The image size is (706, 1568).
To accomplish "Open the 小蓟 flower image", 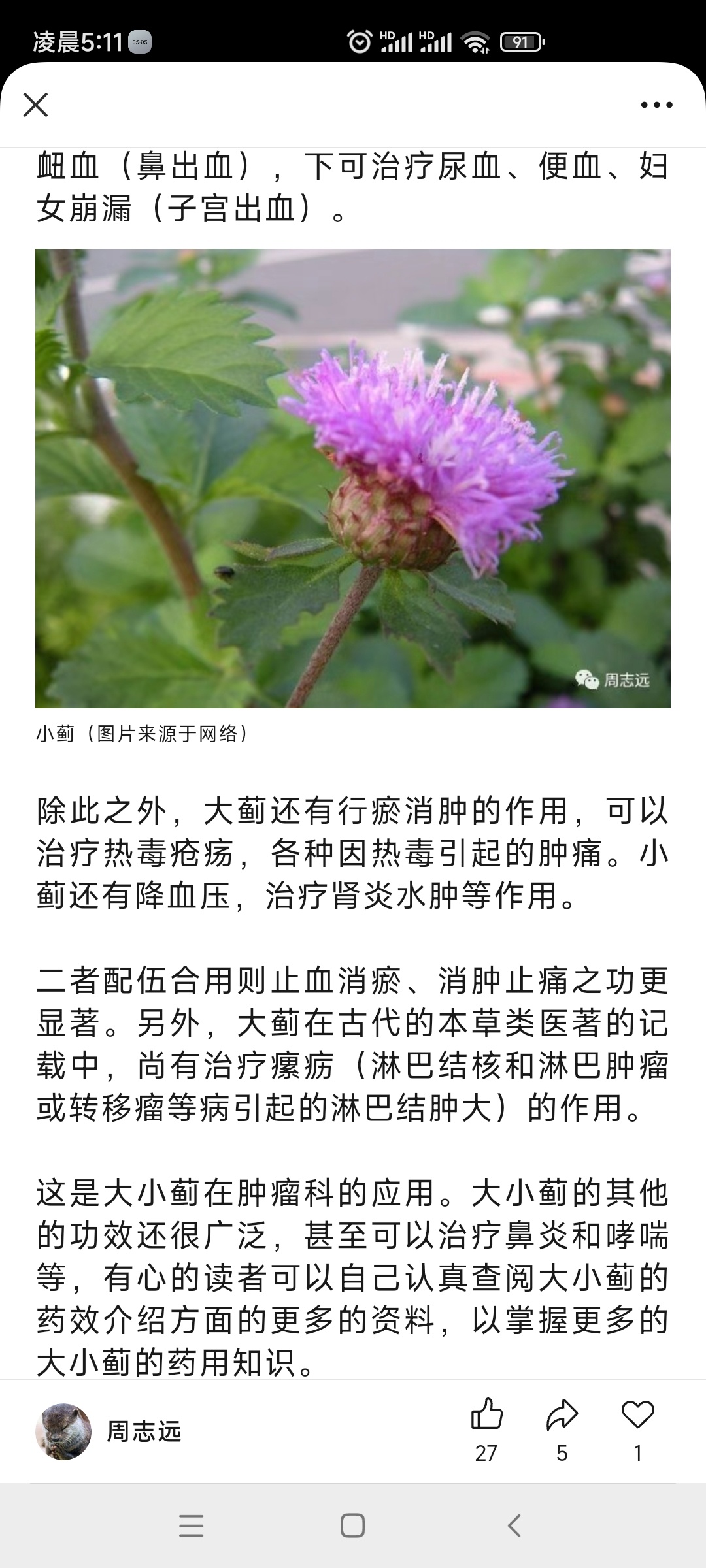I will point(353,478).
